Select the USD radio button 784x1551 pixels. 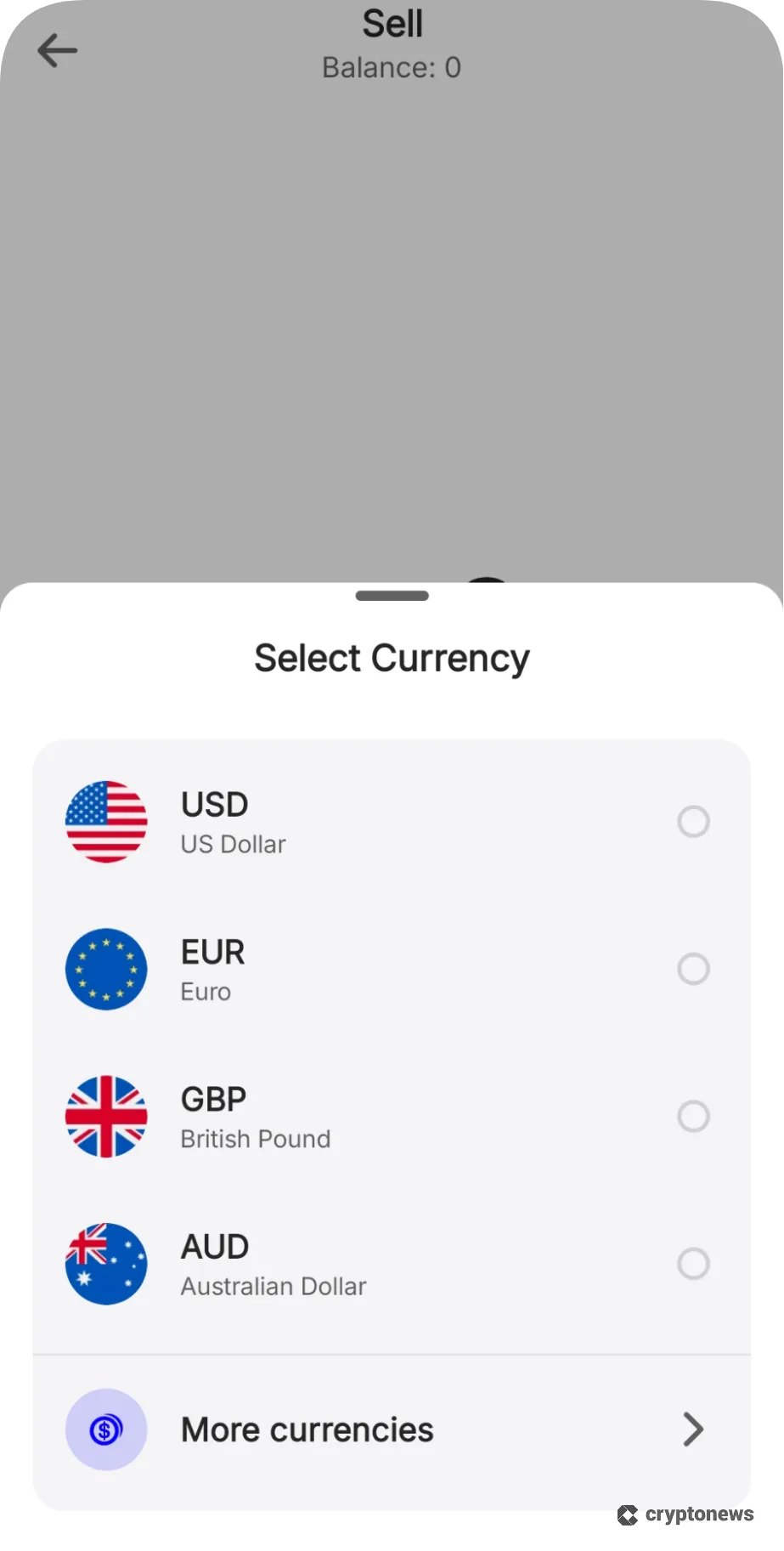point(693,821)
